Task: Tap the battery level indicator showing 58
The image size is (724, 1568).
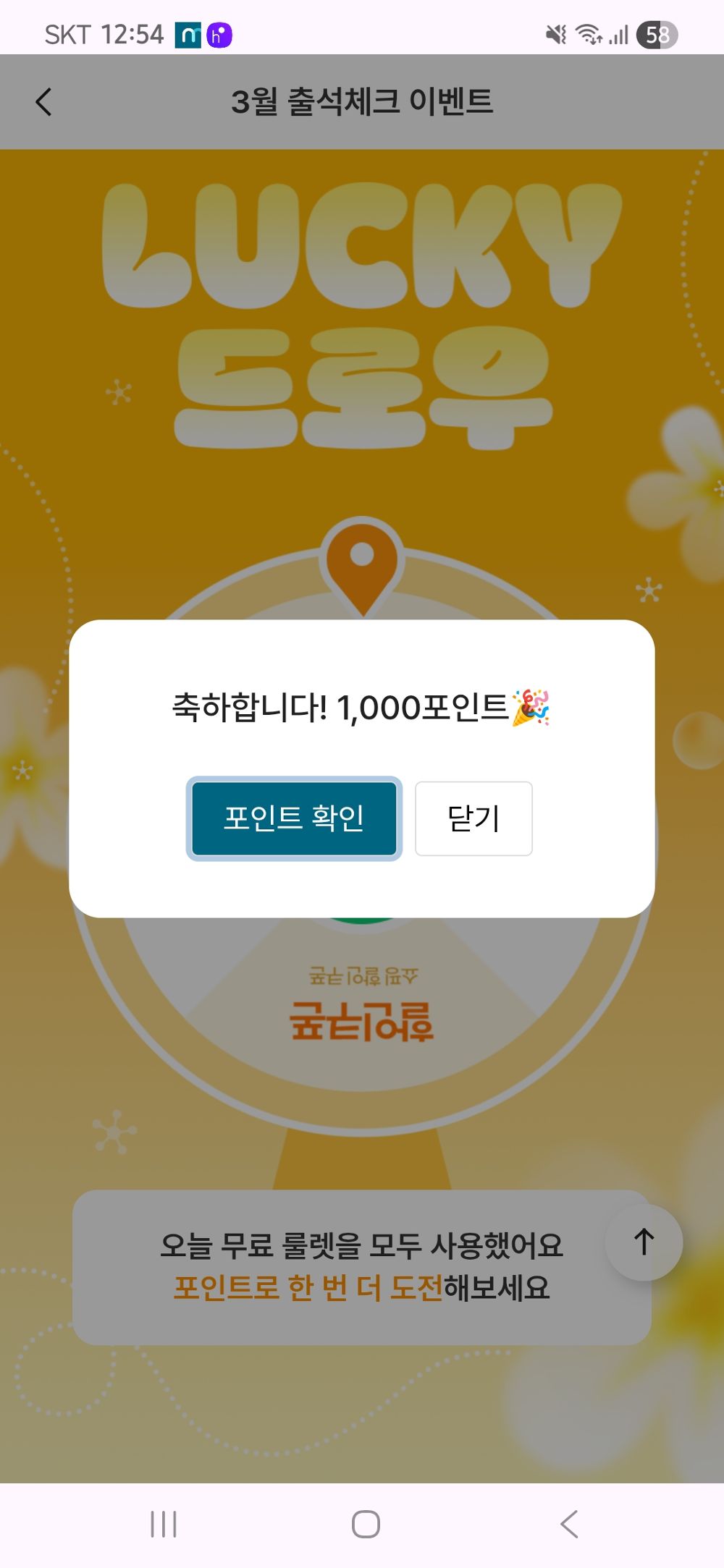Action: [x=655, y=33]
